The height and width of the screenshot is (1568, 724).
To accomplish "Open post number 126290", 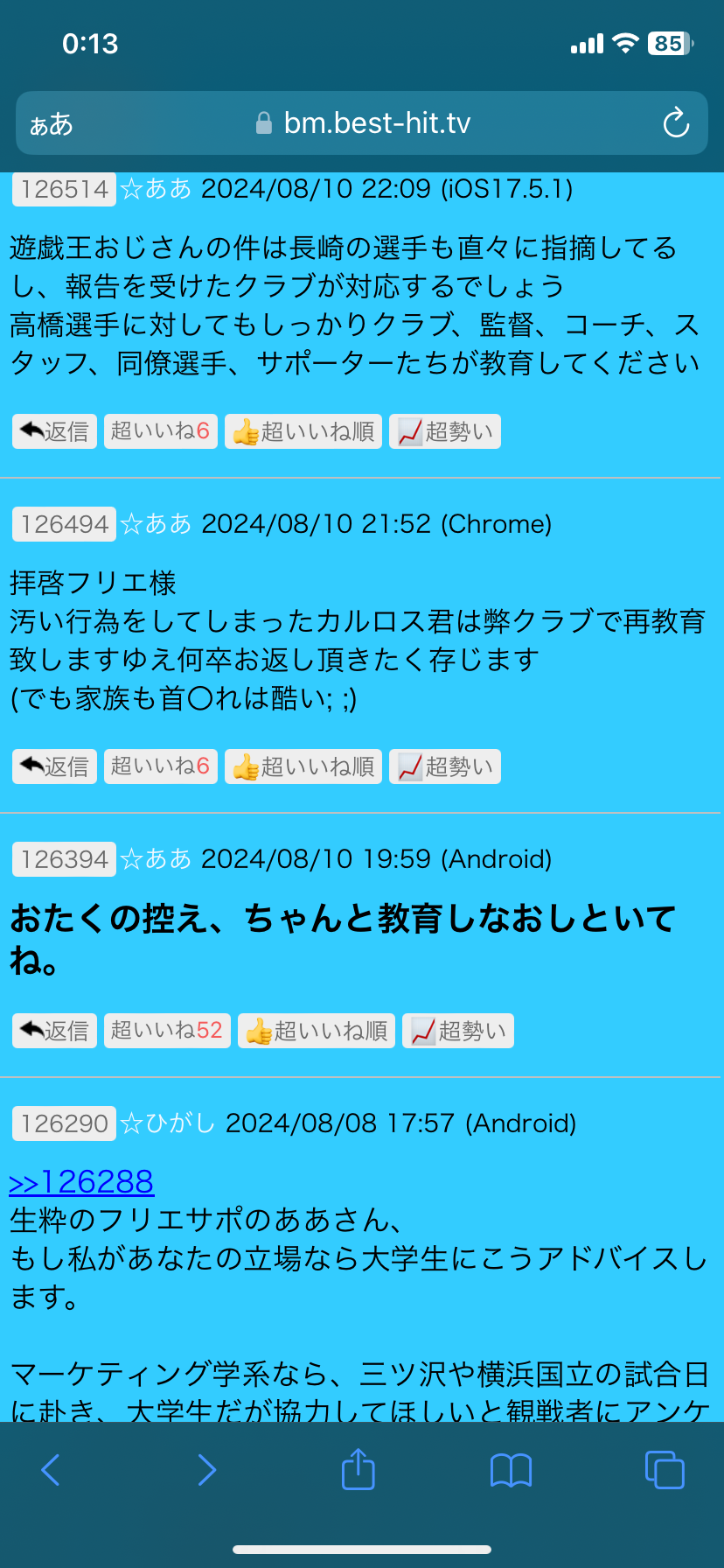I will click(64, 1123).
